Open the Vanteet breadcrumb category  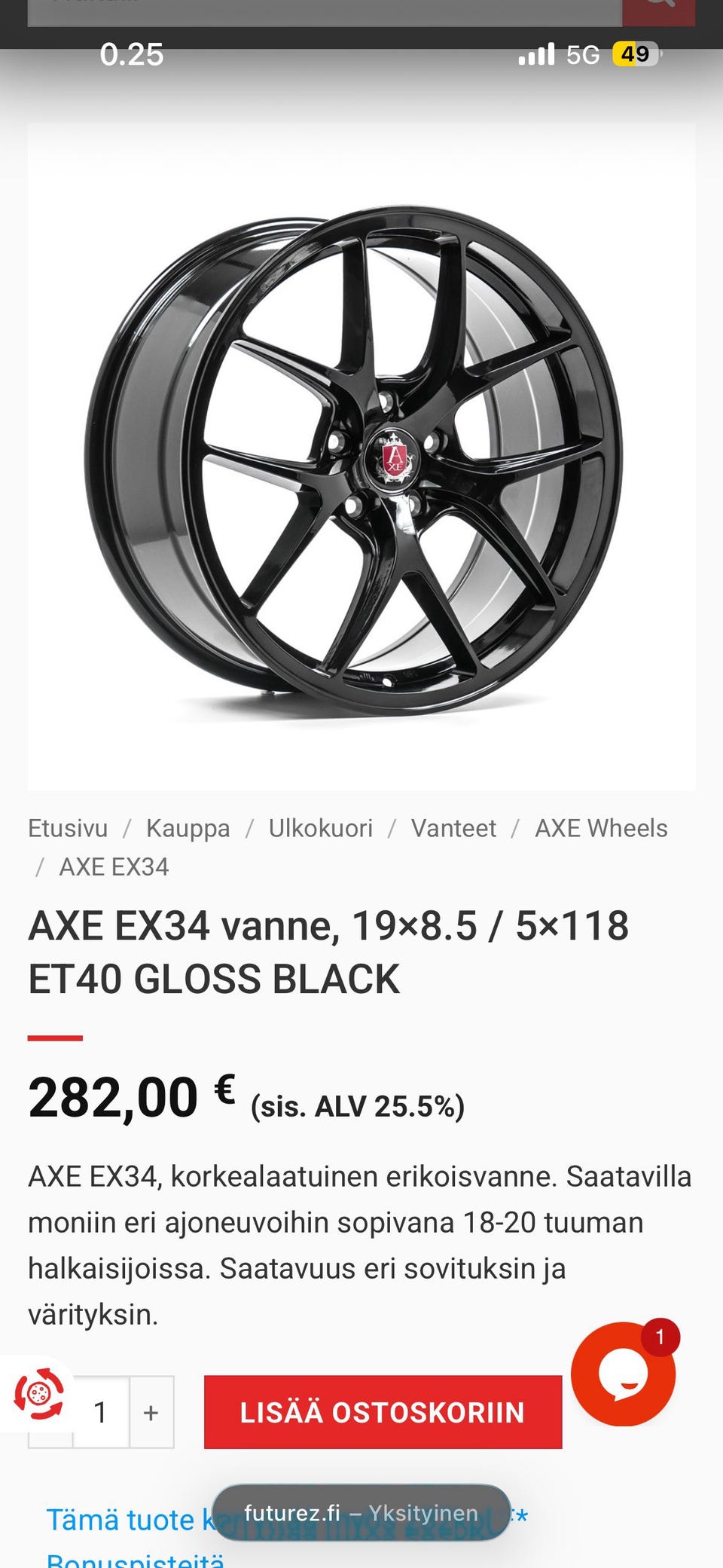coord(453,828)
